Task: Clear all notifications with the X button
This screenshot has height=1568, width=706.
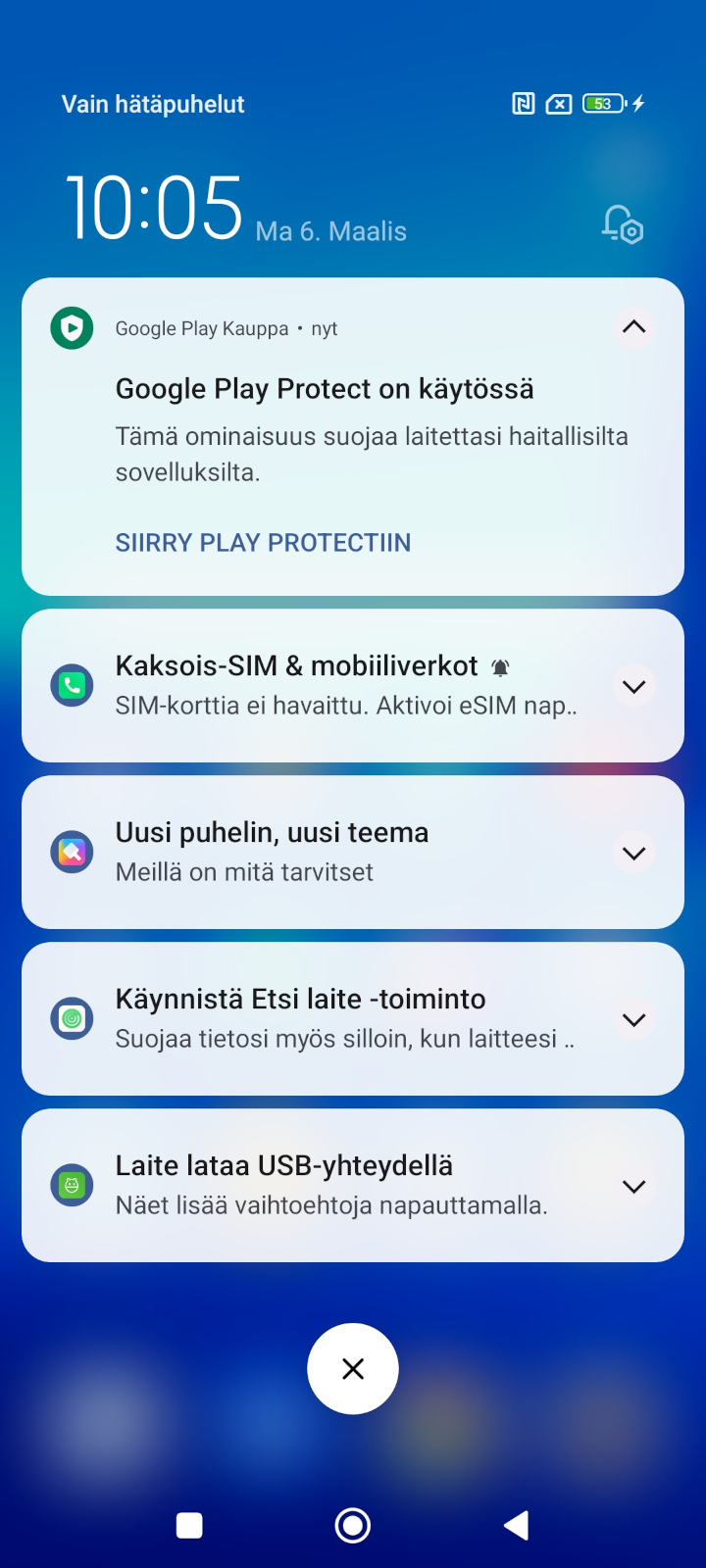Action: click(353, 1369)
